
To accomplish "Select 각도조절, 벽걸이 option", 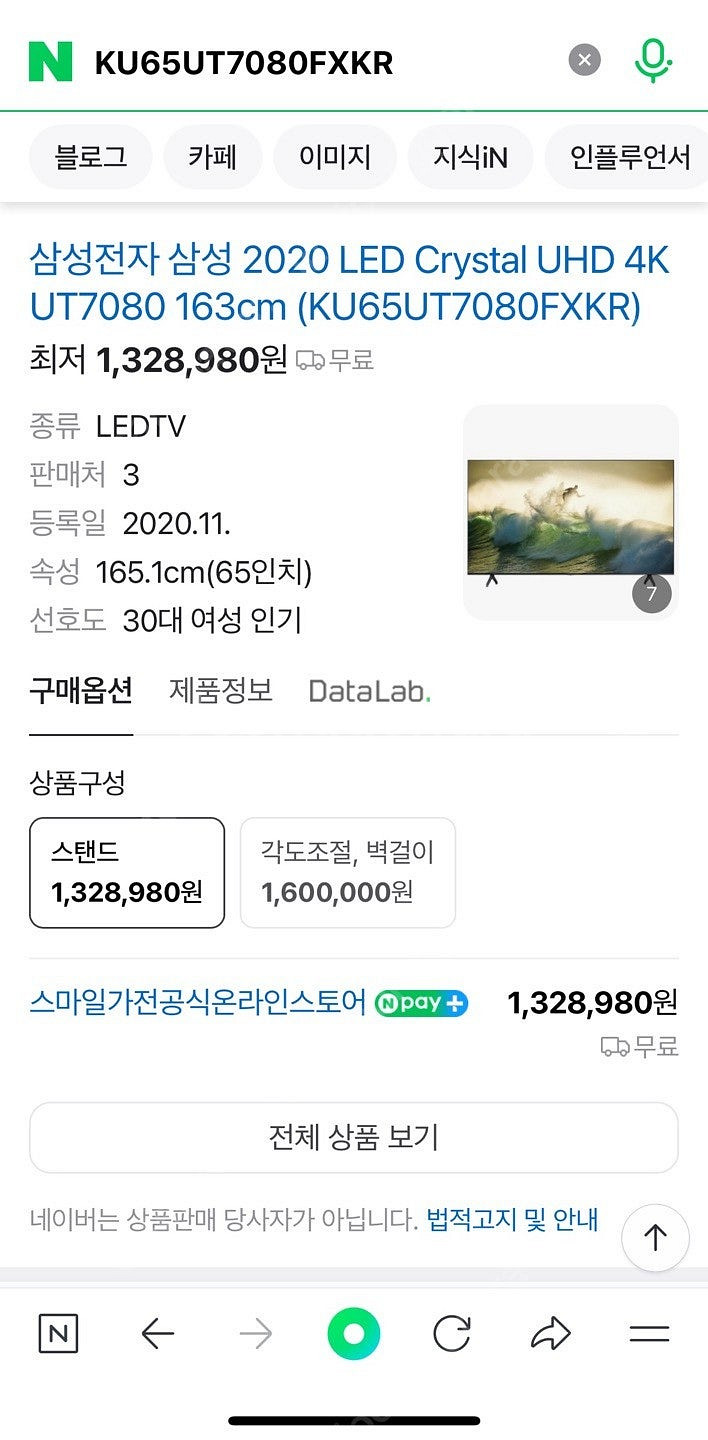I will coord(348,872).
